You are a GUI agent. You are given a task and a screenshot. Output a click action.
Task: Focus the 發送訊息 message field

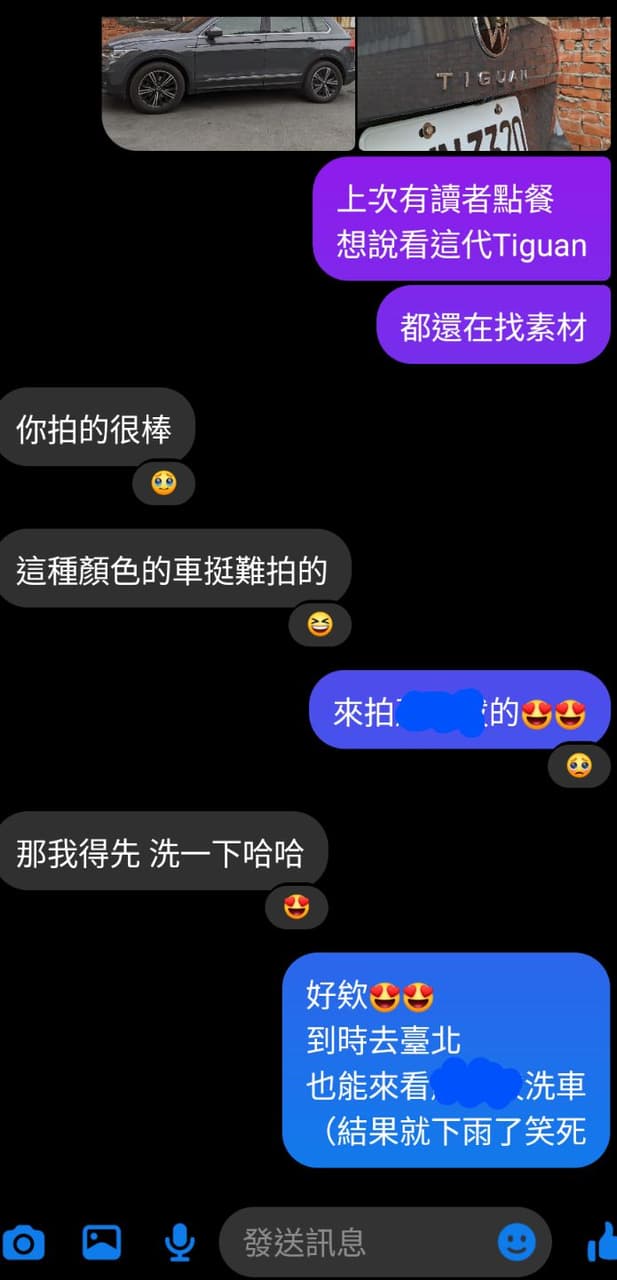tap(360, 1242)
